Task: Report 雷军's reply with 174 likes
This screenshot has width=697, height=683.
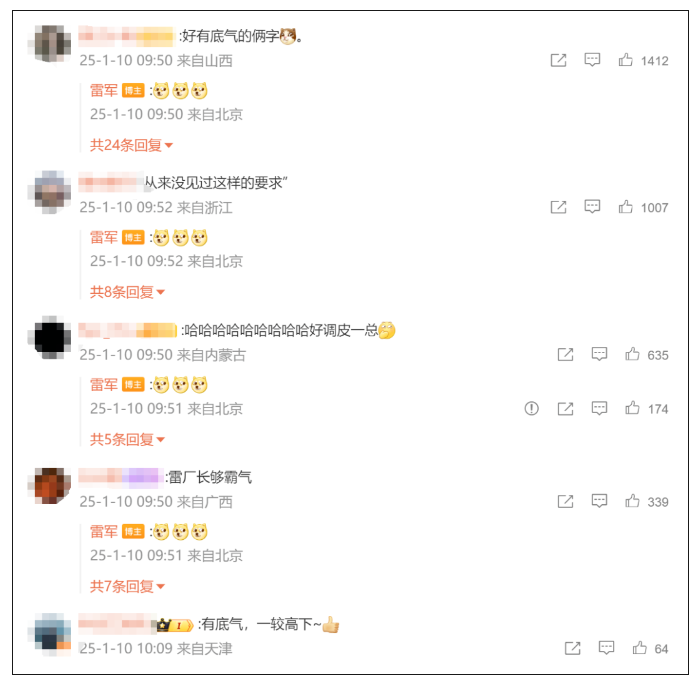Action: [532, 408]
